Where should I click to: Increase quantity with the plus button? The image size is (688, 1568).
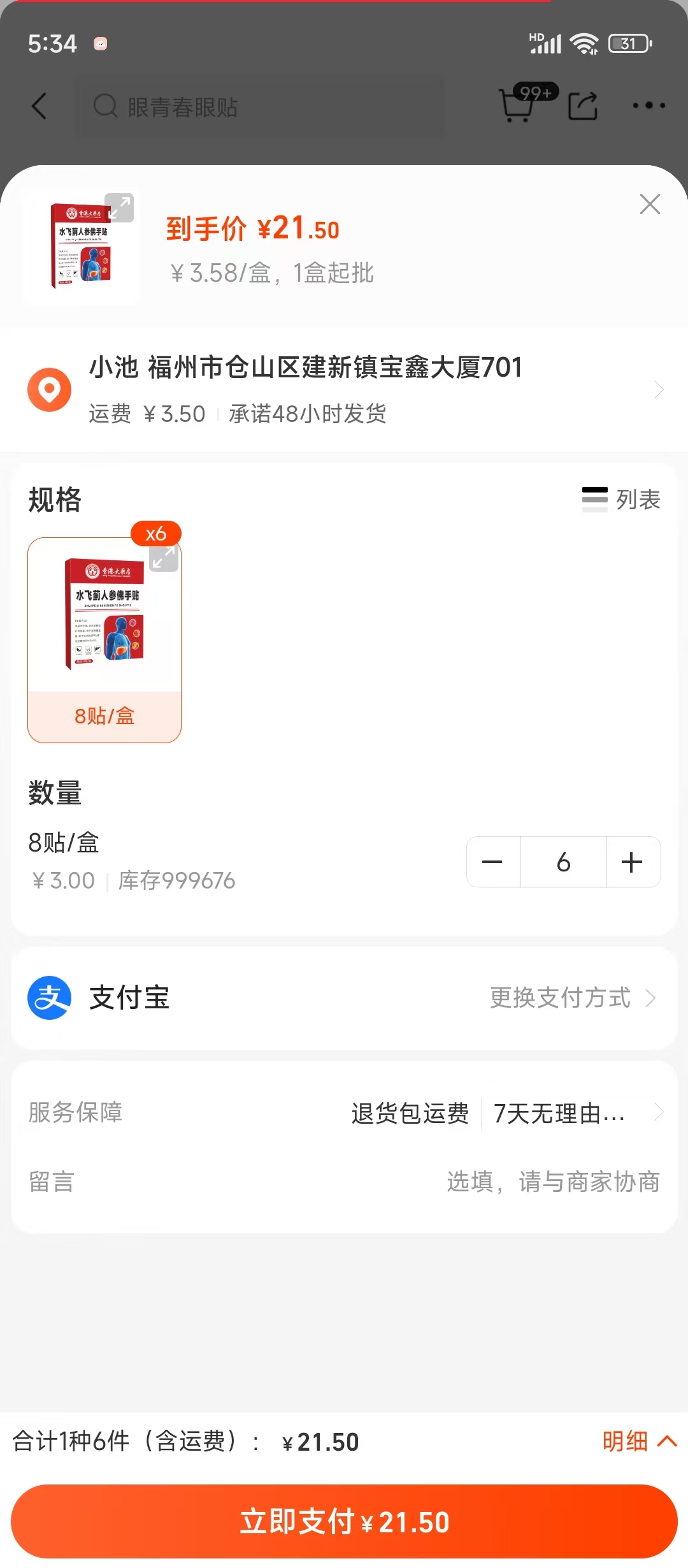pos(632,862)
